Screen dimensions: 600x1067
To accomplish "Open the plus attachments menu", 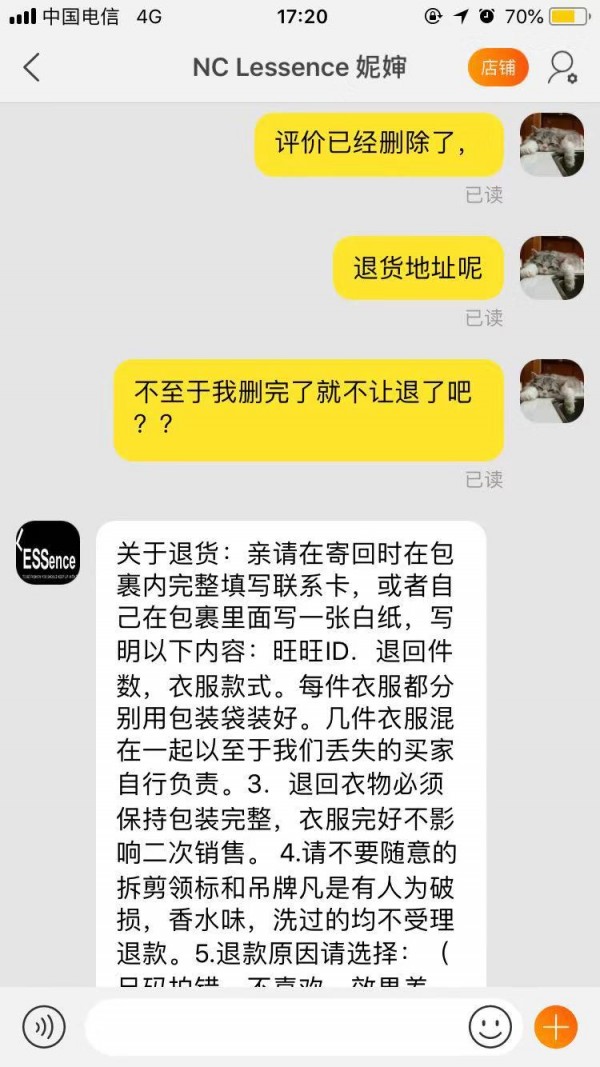I will [x=555, y=1026].
